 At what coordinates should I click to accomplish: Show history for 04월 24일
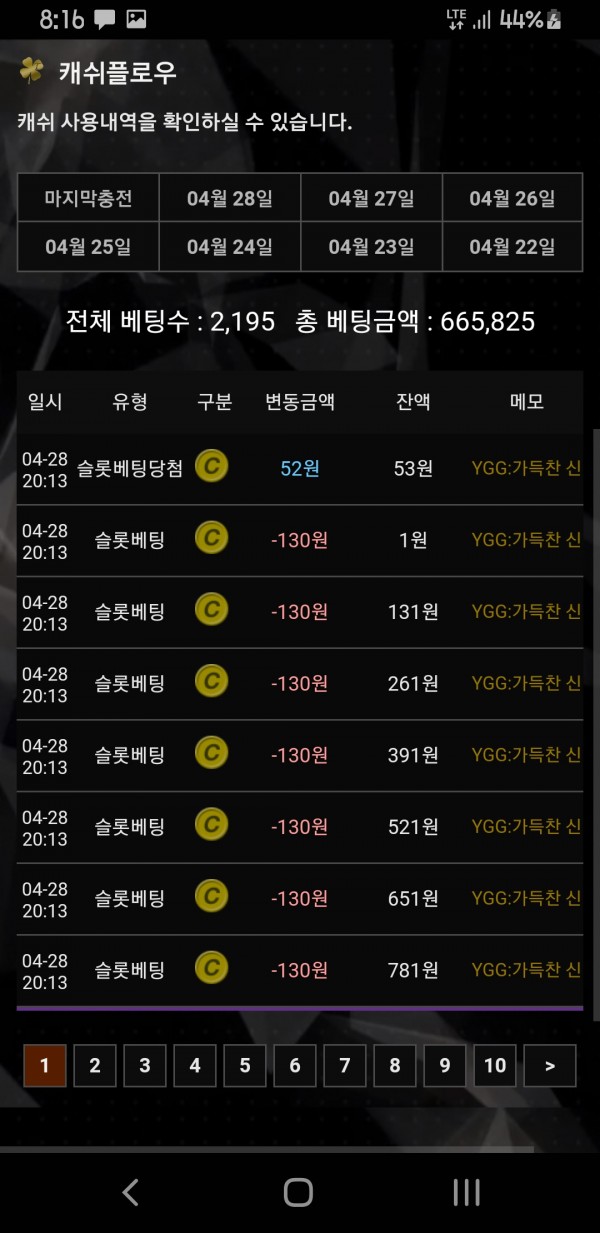pyautogui.click(x=229, y=246)
